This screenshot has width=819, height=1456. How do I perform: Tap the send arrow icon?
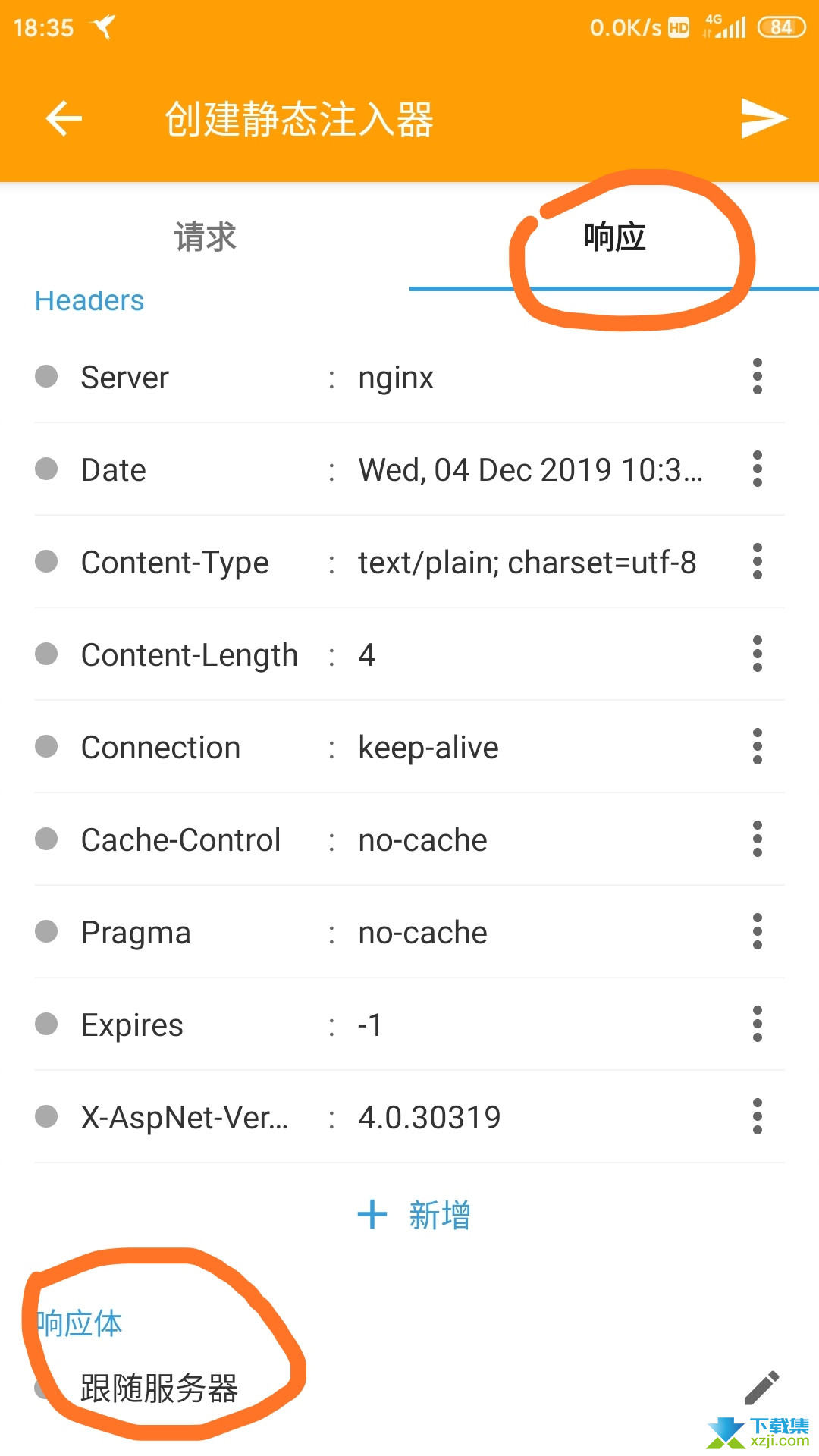click(764, 118)
